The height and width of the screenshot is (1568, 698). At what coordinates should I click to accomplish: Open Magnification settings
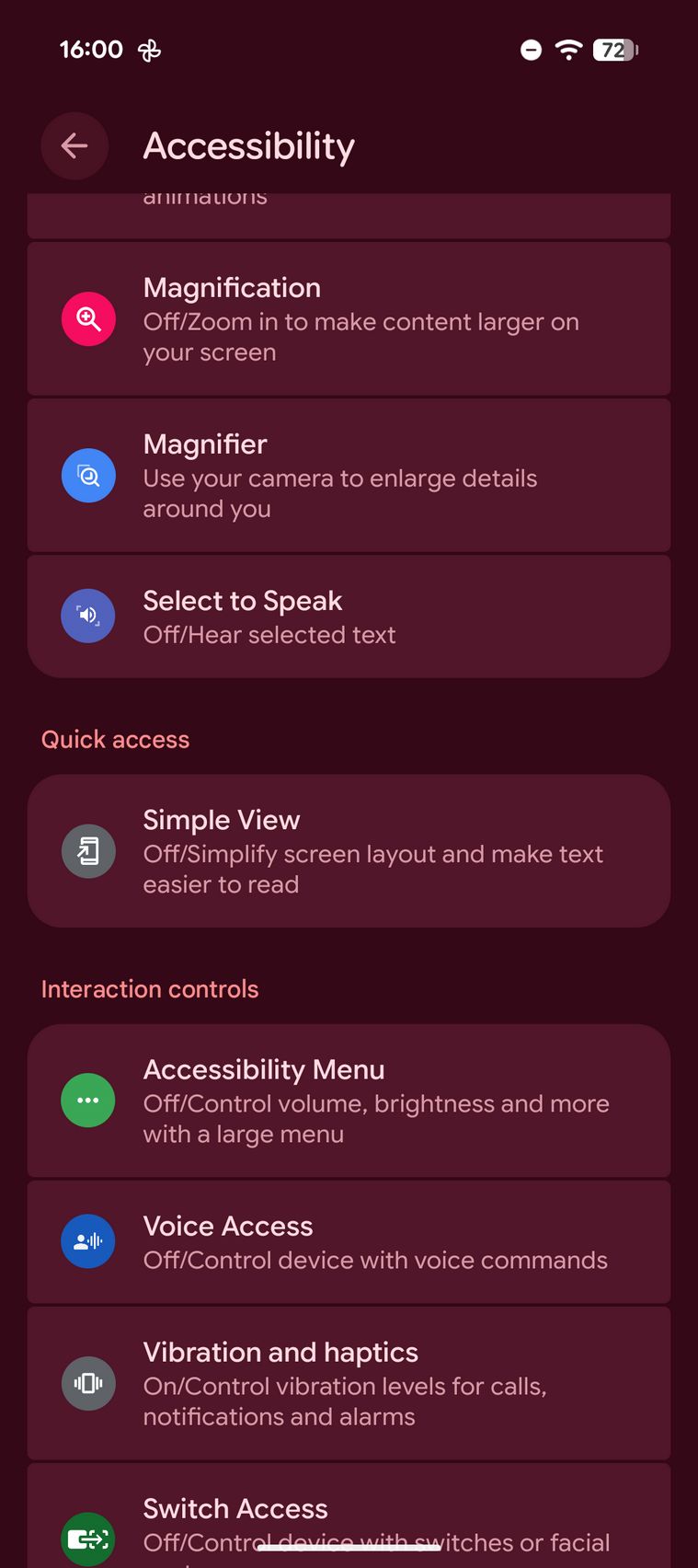click(349, 319)
